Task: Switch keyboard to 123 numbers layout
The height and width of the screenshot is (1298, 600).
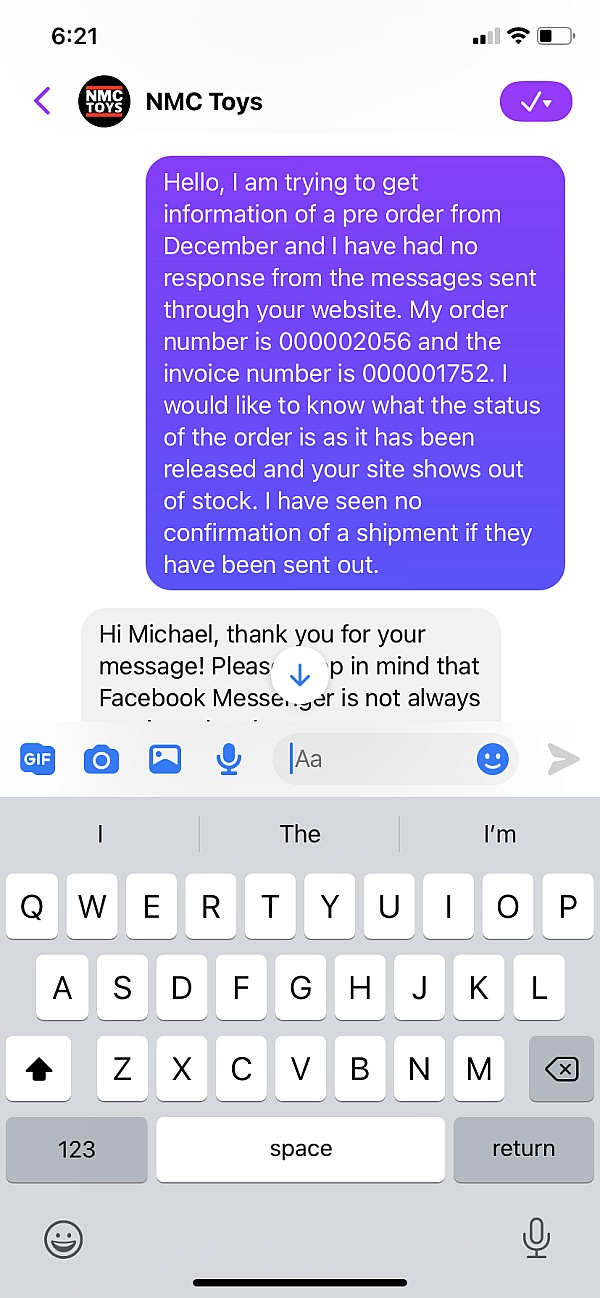Action: click(x=77, y=1149)
